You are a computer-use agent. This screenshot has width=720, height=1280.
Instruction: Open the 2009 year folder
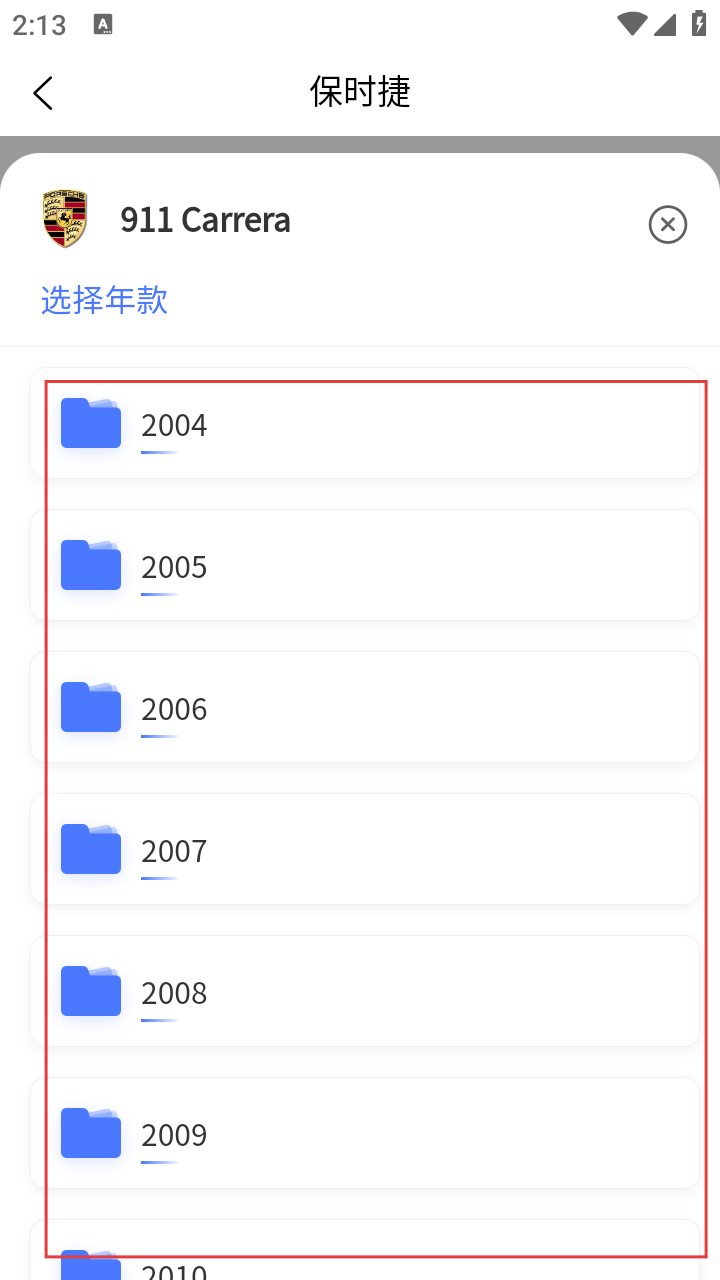click(365, 1133)
